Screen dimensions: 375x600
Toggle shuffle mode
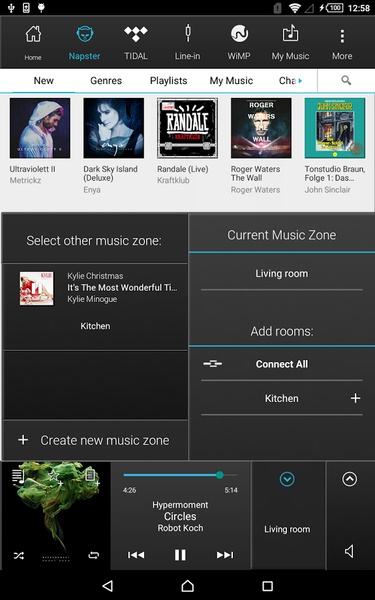(x=19, y=556)
